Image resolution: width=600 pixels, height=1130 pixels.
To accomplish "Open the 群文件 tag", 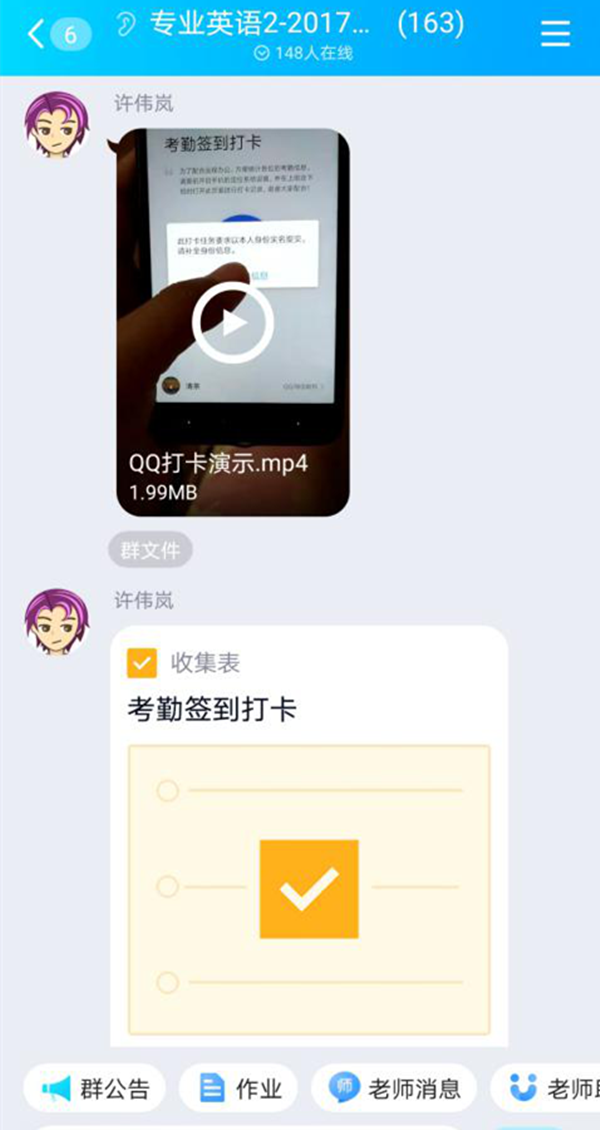I will point(150,550).
